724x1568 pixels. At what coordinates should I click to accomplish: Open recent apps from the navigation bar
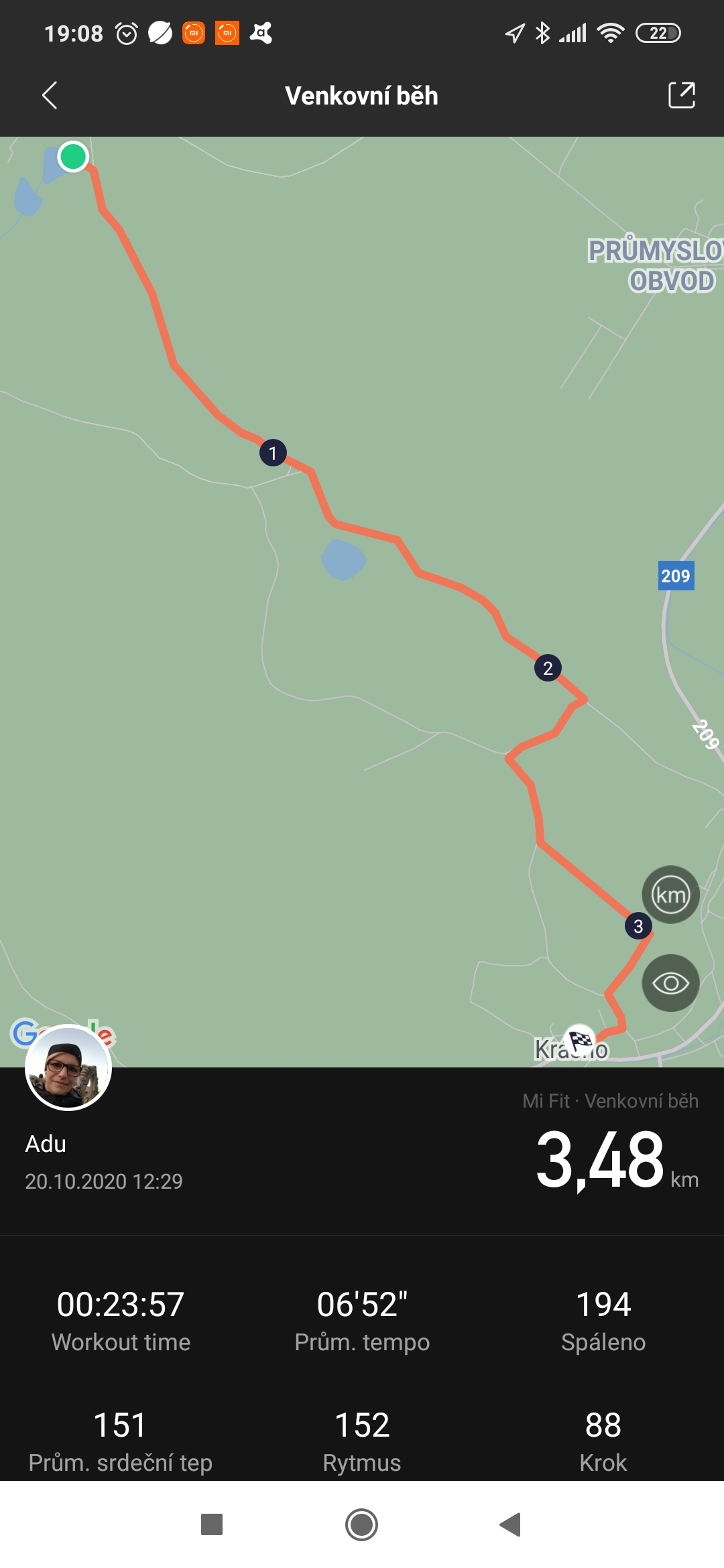point(212,1524)
